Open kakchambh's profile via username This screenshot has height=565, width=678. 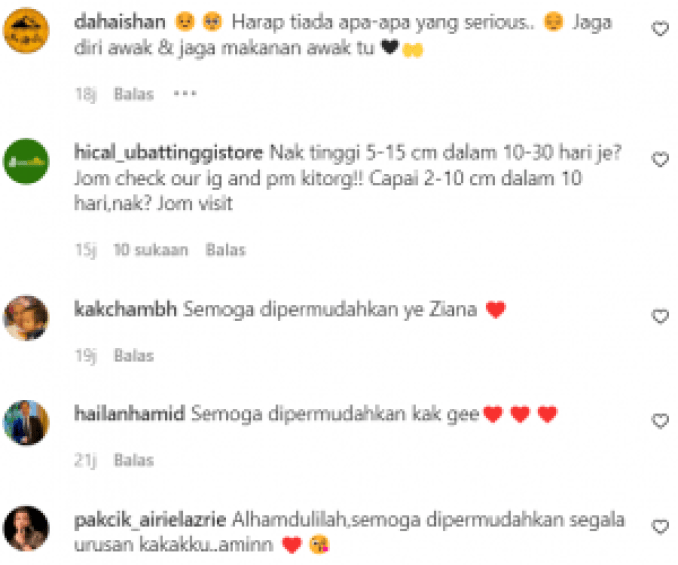127,310
